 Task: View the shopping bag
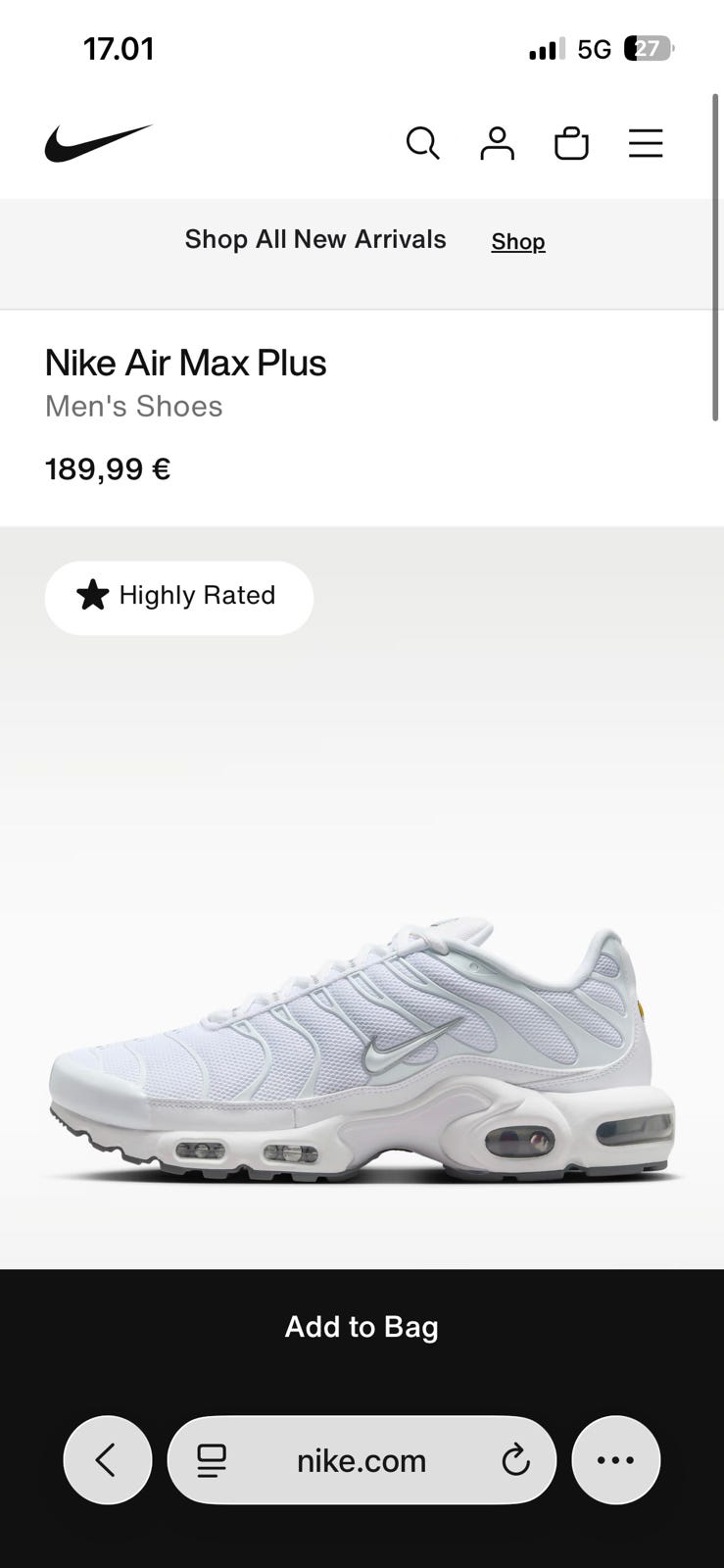click(x=571, y=143)
